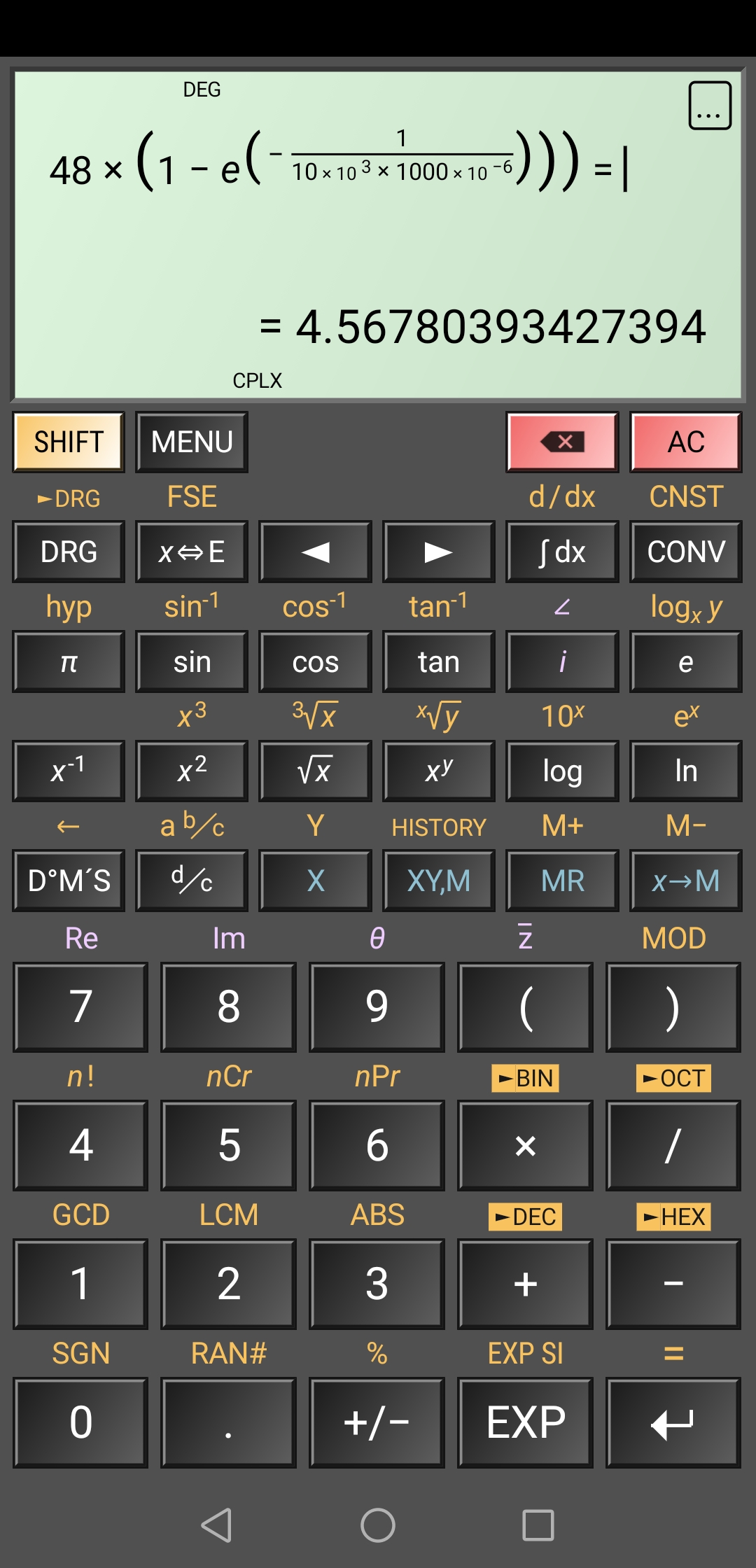Go back using the system back button

pos(216,1525)
